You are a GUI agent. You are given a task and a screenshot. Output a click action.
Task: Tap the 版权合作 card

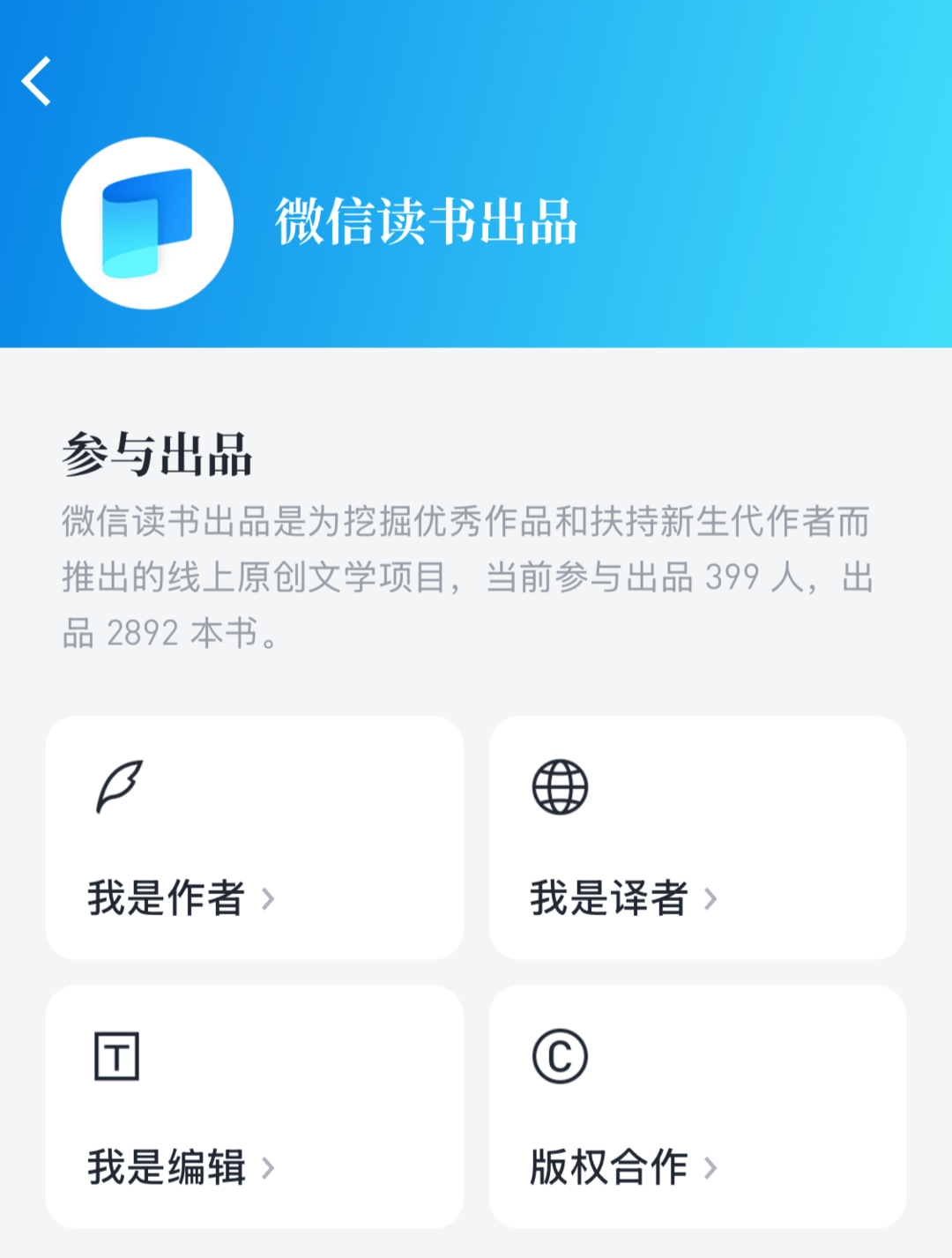click(696, 1106)
